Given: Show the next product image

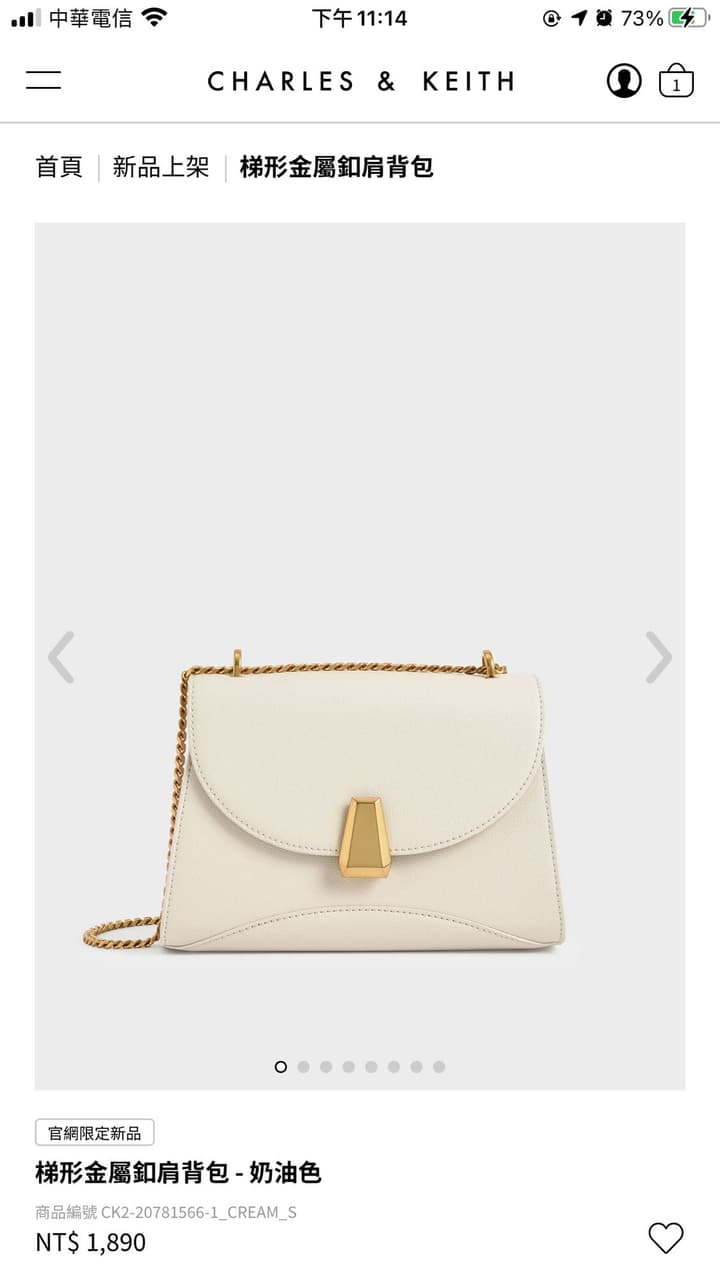Looking at the screenshot, I should click(x=658, y=657).
